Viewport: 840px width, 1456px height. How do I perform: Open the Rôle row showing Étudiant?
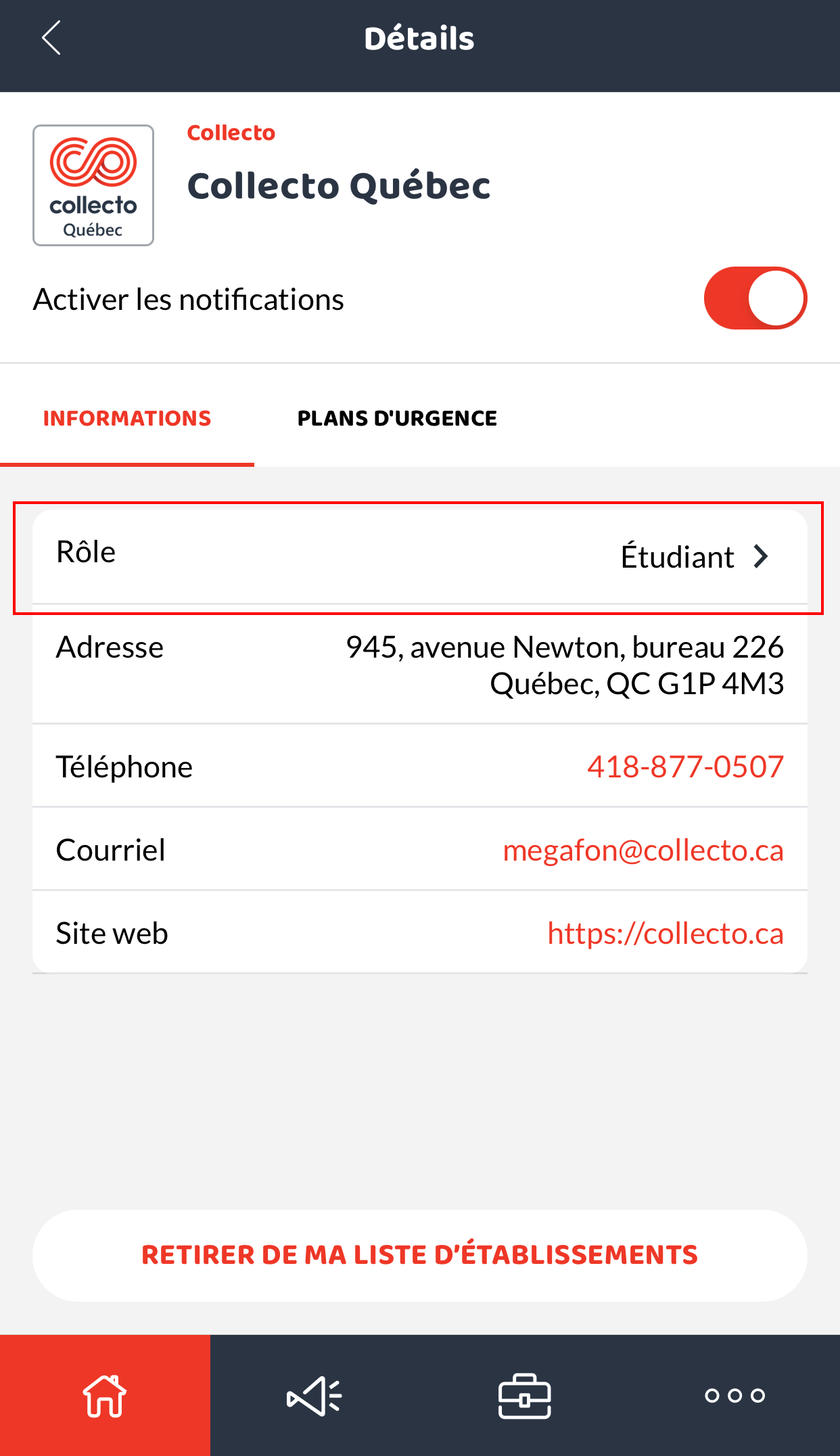419,556
